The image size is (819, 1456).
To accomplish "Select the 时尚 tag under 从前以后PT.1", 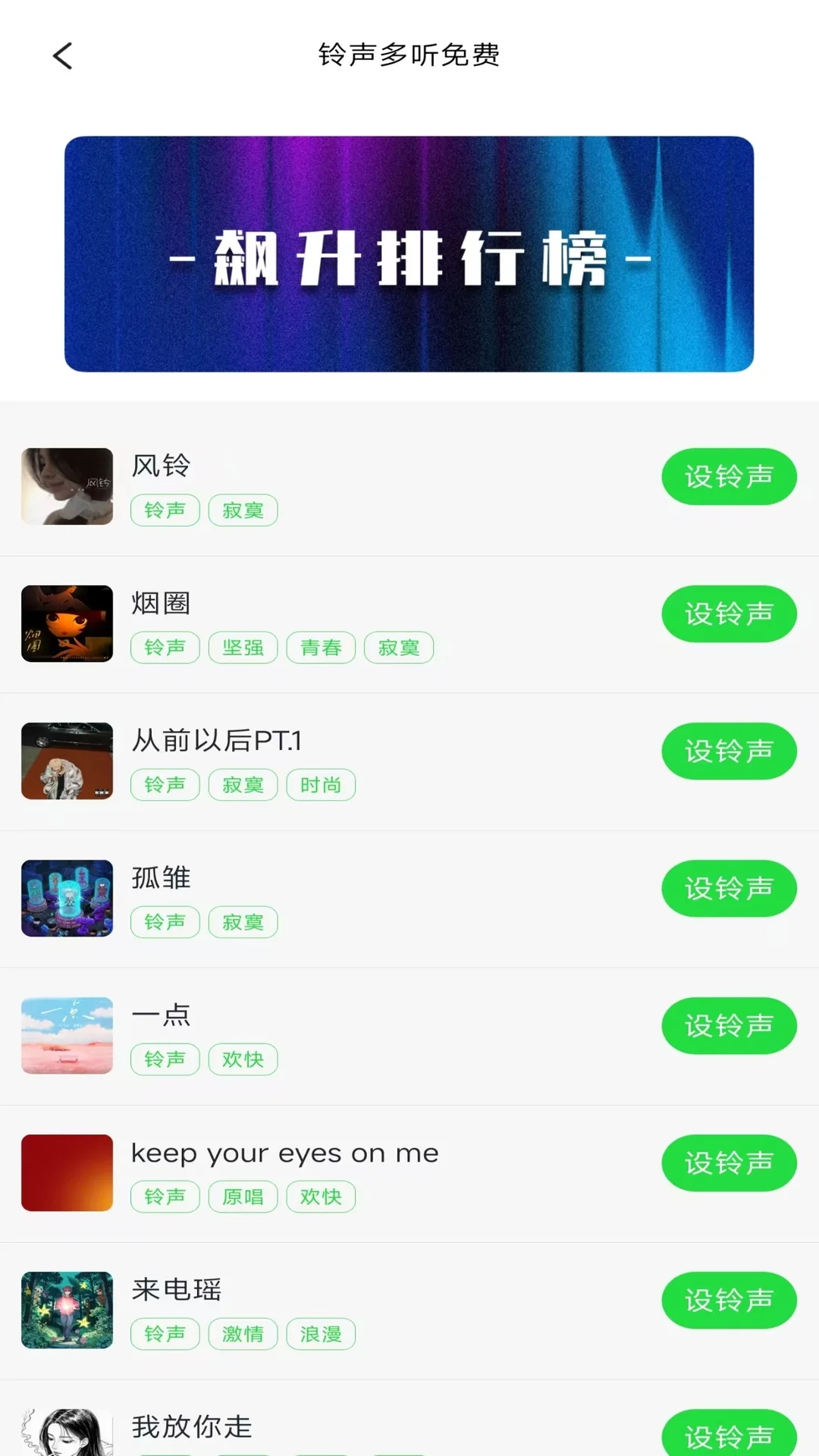I will [321, 785].
